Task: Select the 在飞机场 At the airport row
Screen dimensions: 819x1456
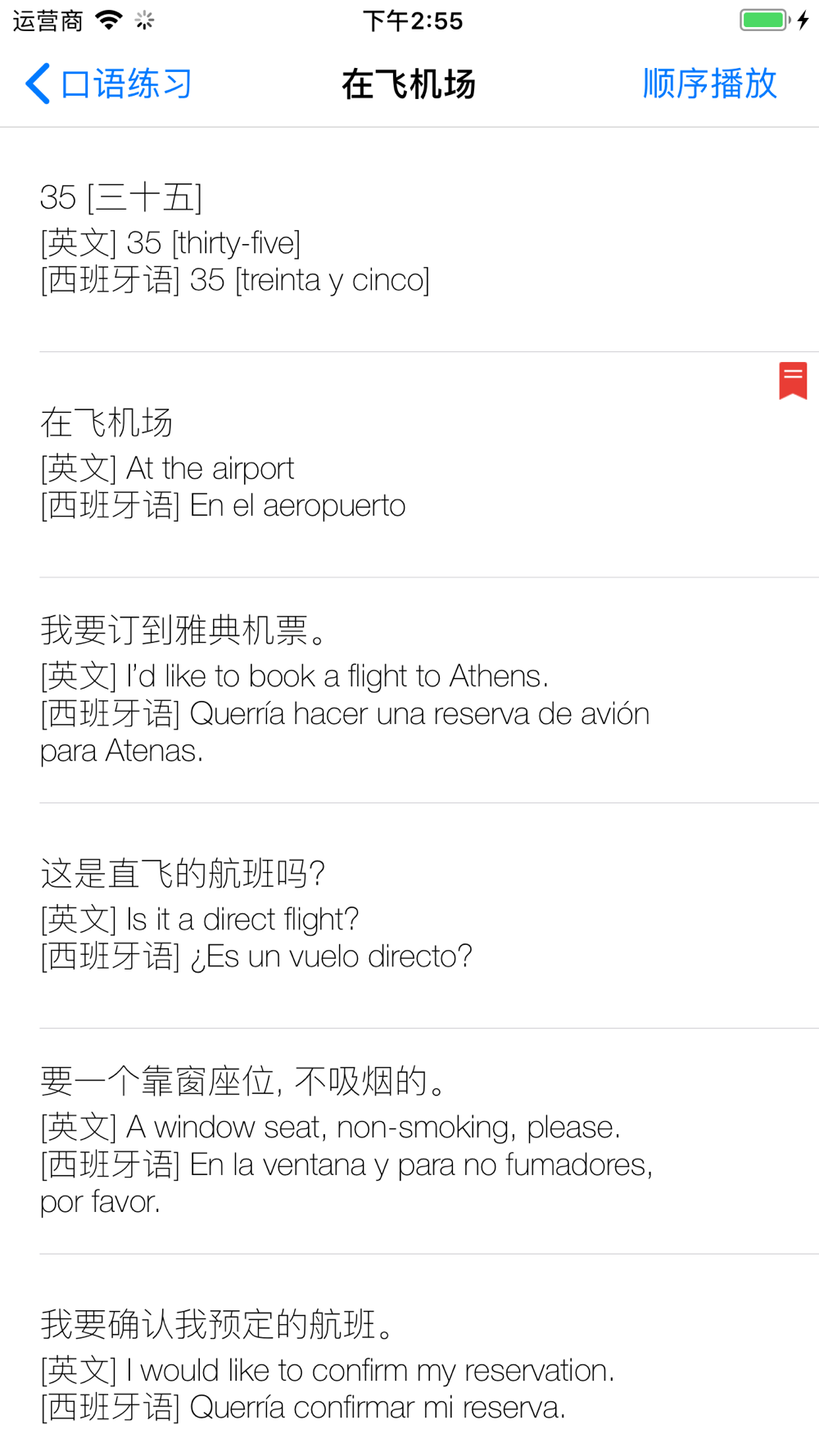Action: [x=409, y=465]
